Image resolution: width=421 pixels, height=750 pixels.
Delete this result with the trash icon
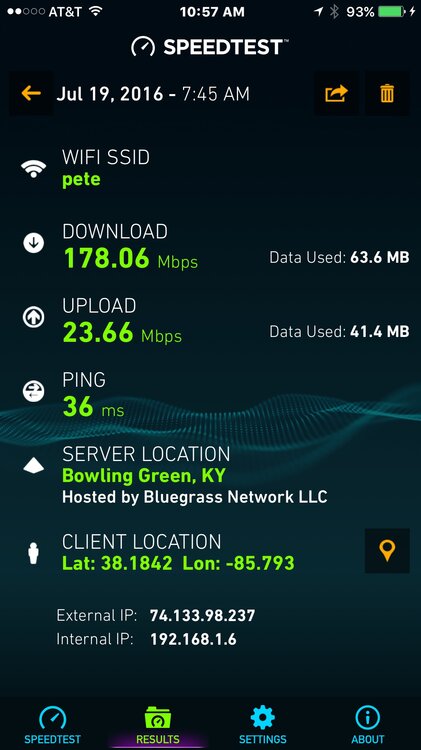pyautogui.click(x=387, y=93)
